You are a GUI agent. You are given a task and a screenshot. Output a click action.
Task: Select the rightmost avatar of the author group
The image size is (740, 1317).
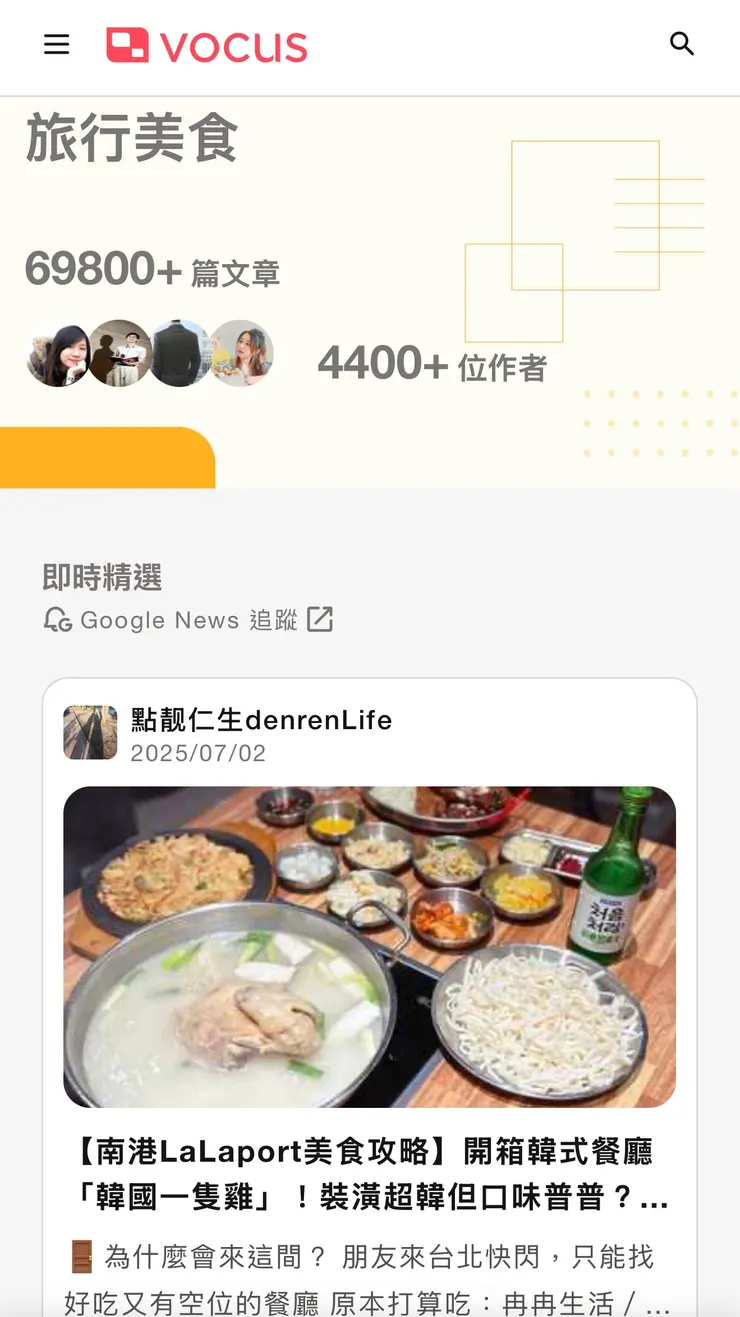click(239, 353)
